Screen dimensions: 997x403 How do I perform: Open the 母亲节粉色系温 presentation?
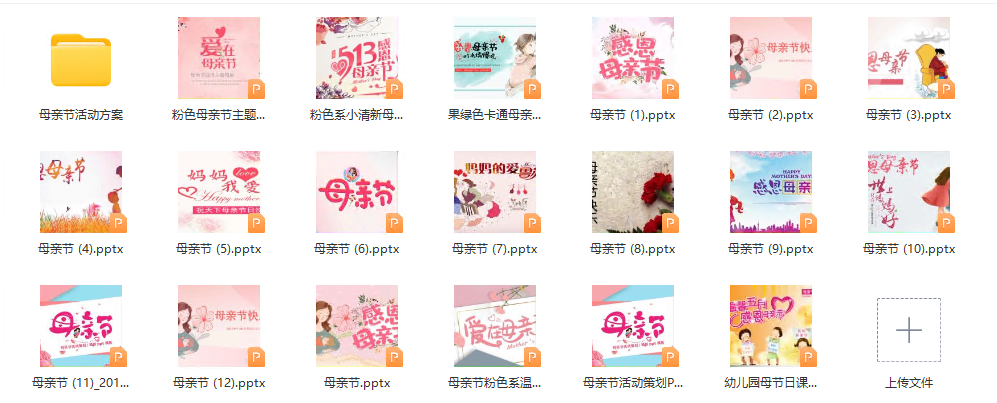point(495,326)
